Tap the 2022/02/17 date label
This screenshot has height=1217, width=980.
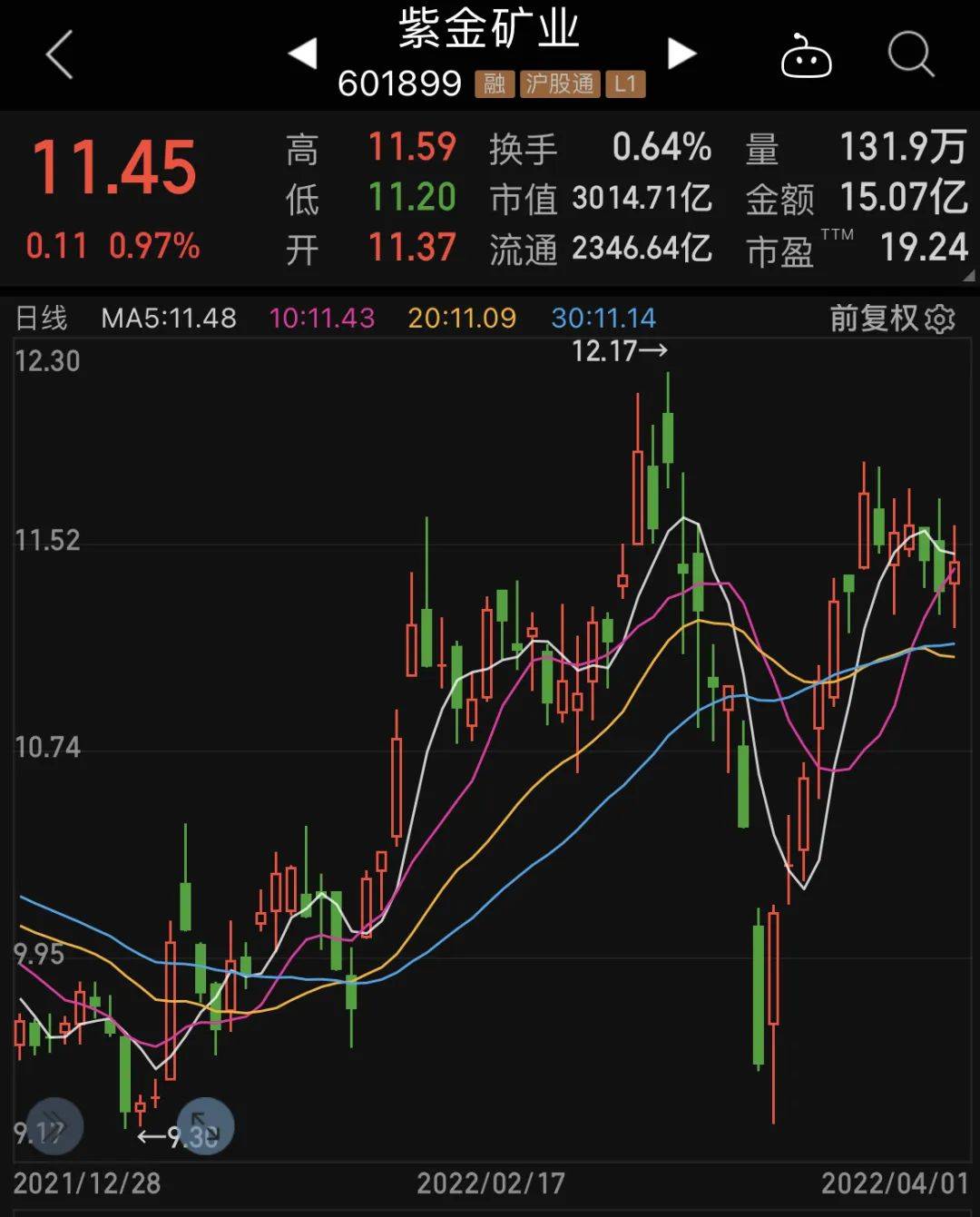coord(490,1184)
